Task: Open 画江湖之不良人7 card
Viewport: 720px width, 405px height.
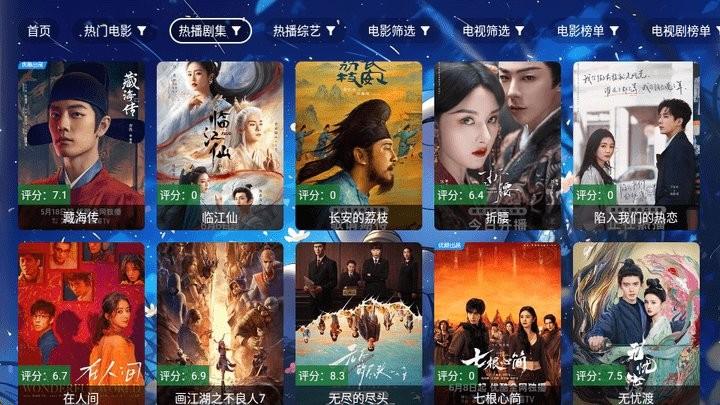Action: click(219, 320)
